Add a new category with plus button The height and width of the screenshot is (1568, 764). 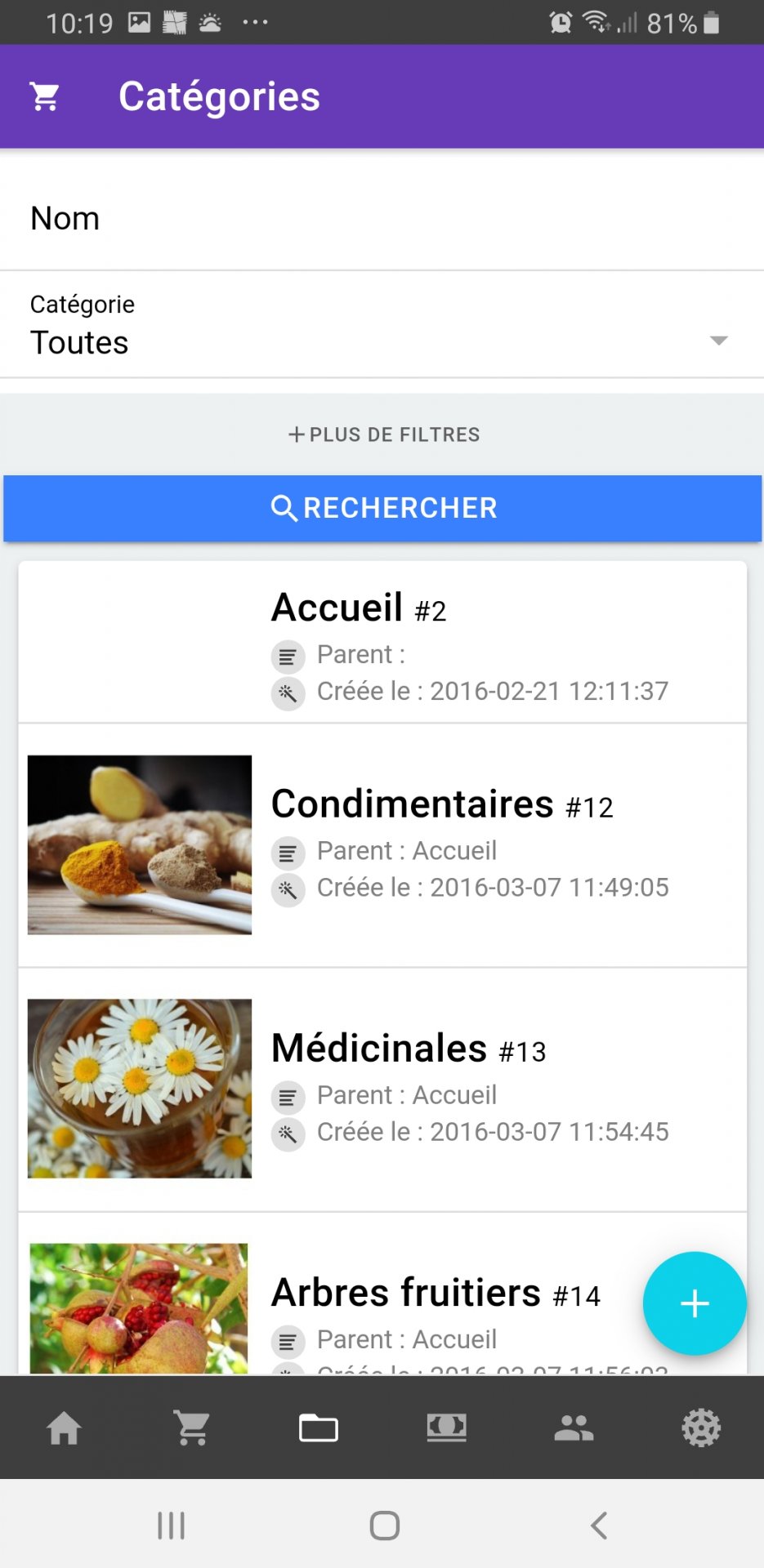coord(695,1303)
